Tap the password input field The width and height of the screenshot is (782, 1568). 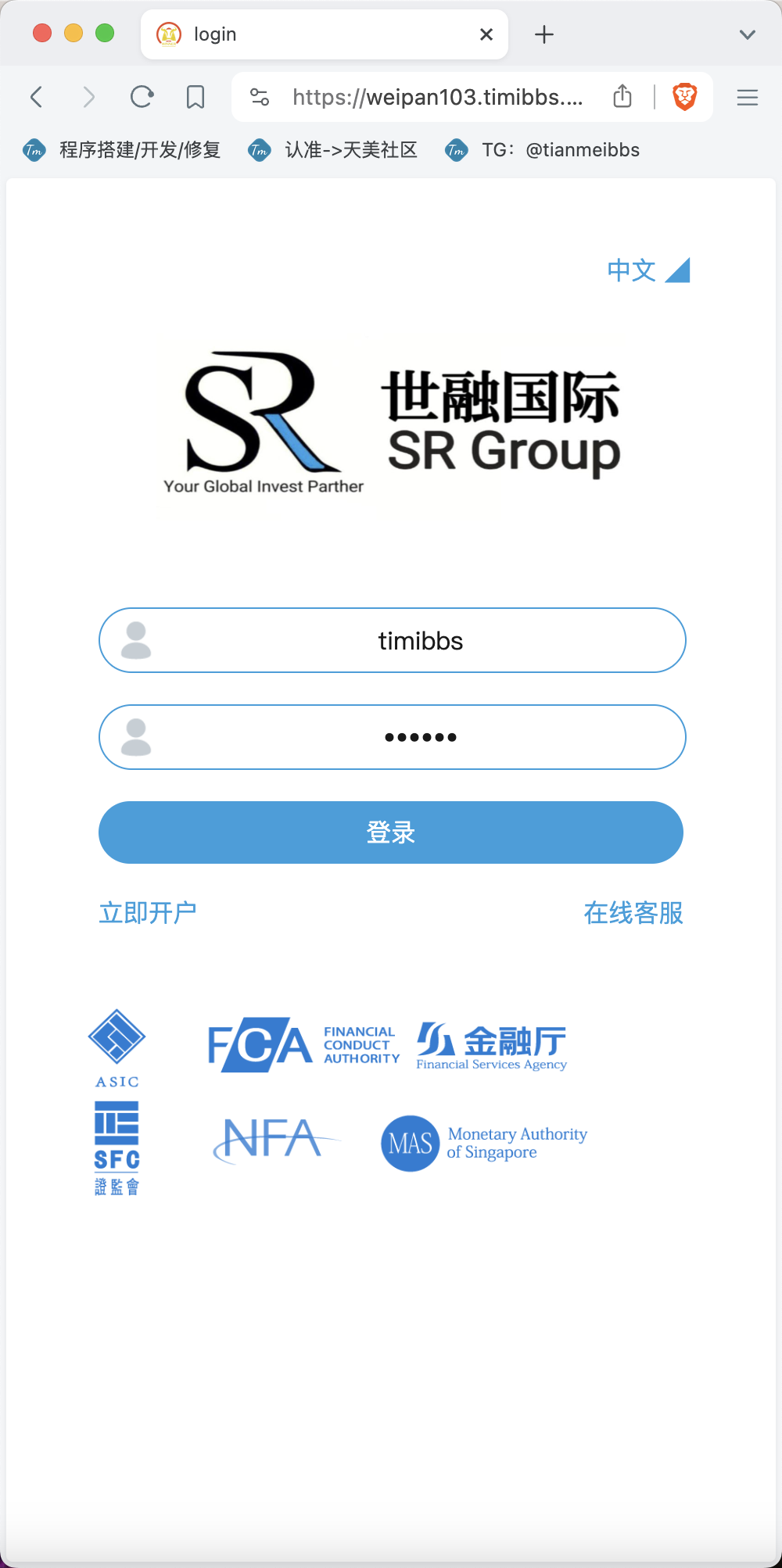point(393,737)
